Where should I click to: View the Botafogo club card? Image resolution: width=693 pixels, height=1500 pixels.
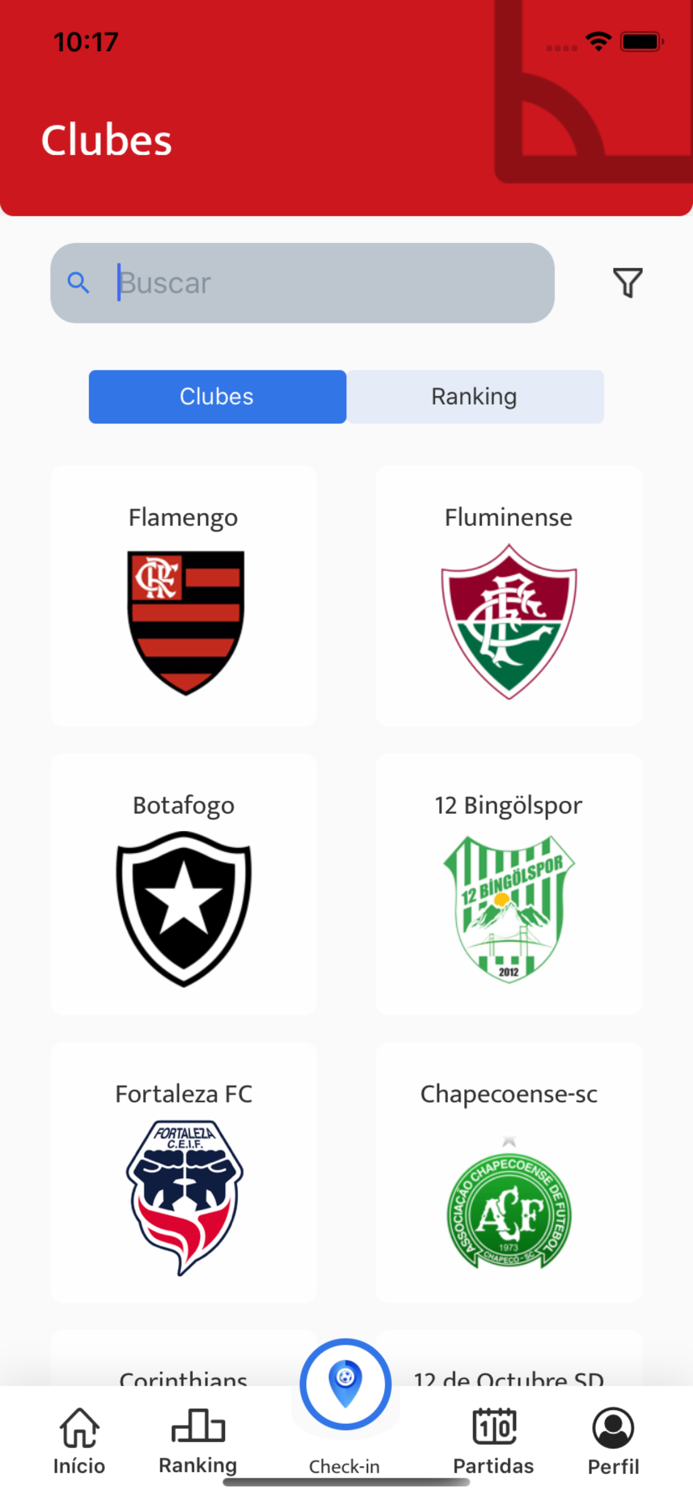[184, 884]
